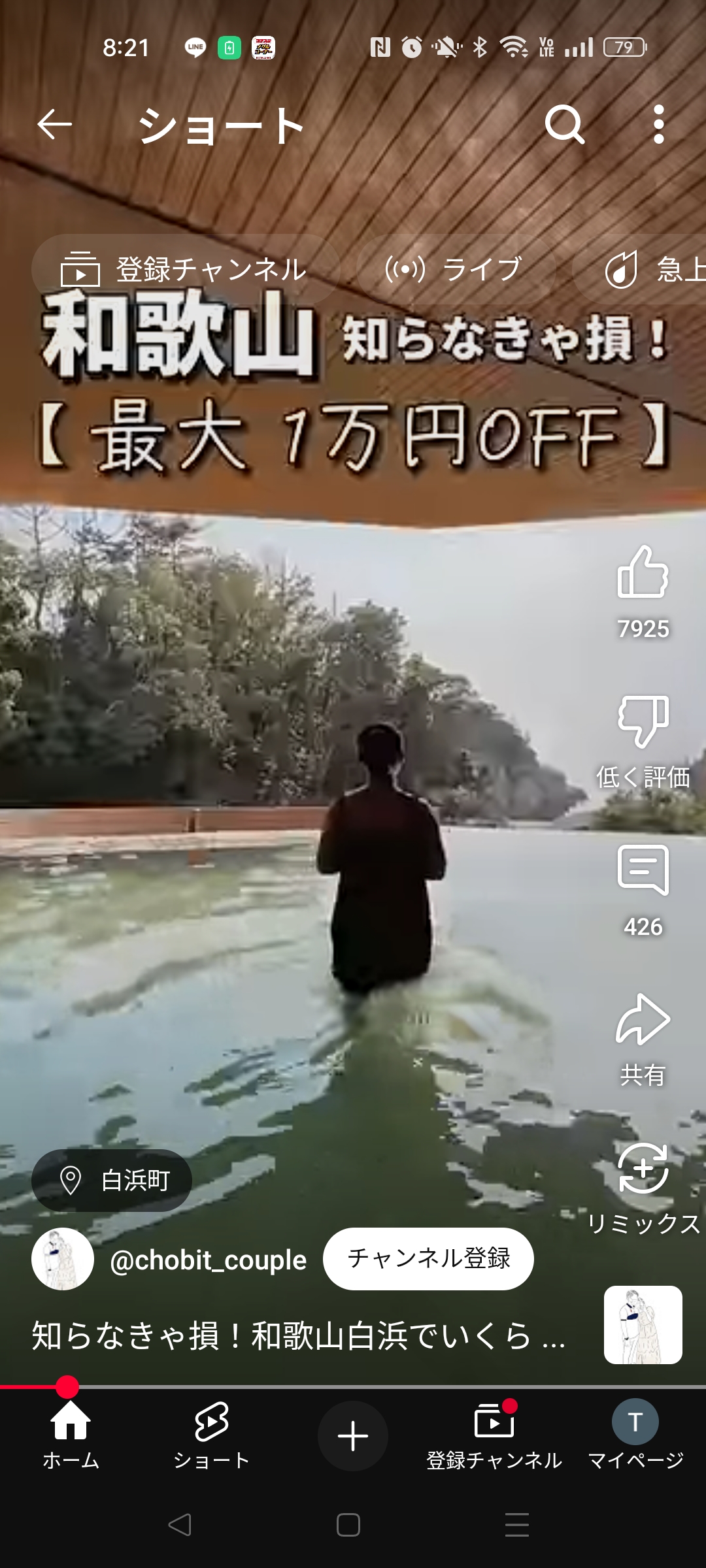Screen dimensions: 706x1568
Task: Open the sound thumbnail at bottom right
Action: coord(643,1324)
